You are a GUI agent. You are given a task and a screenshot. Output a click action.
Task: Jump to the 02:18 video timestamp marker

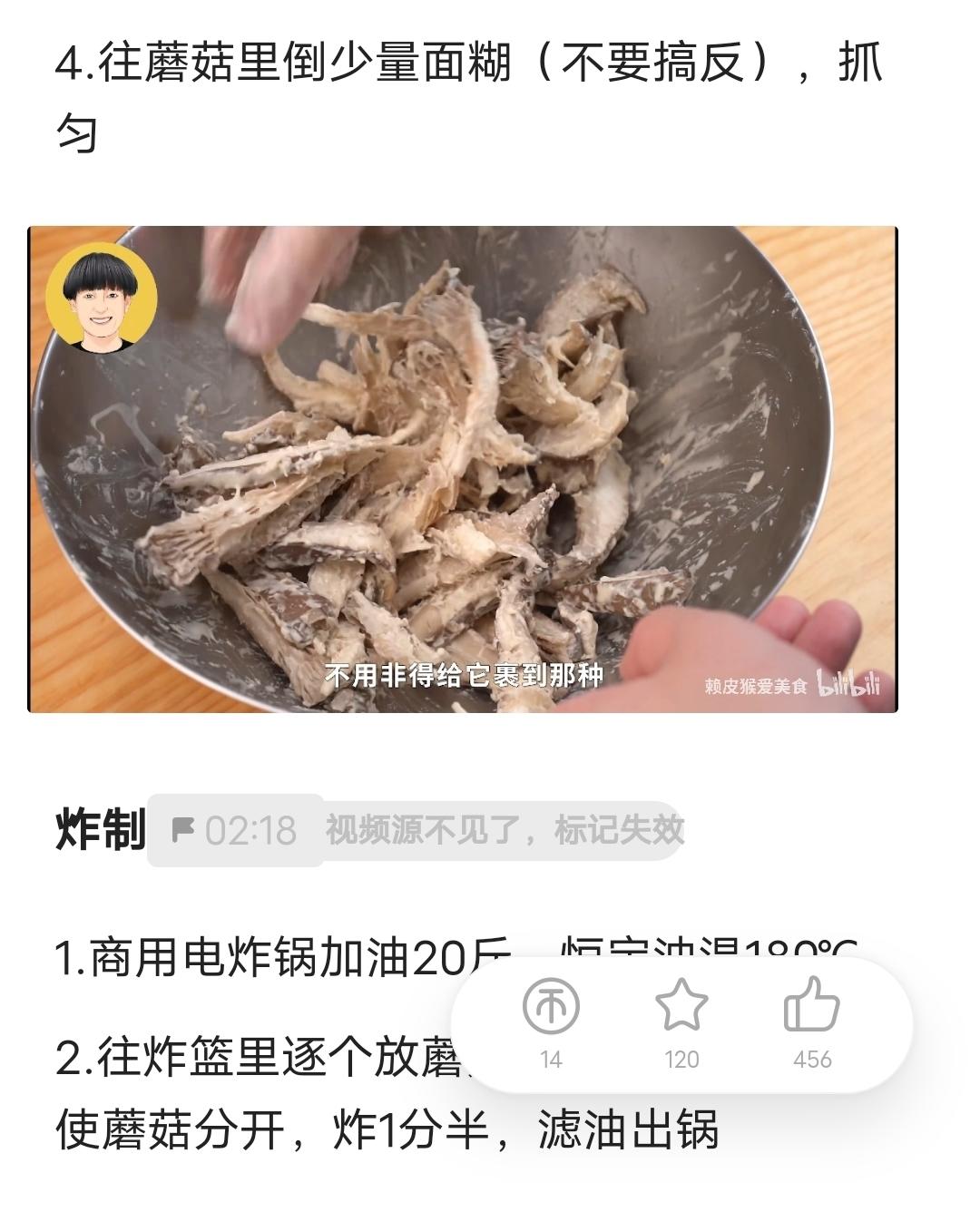click(x=236, y=830)
